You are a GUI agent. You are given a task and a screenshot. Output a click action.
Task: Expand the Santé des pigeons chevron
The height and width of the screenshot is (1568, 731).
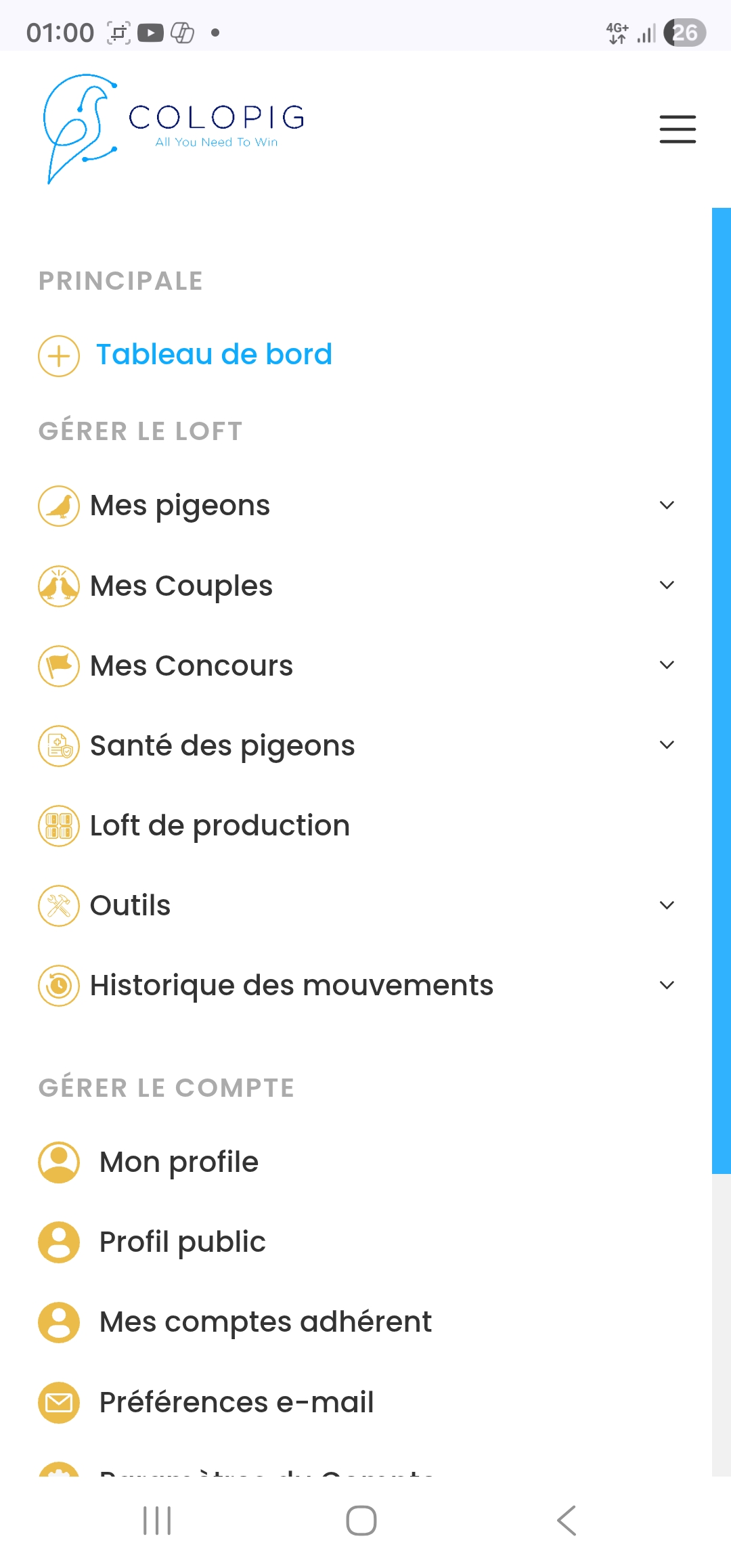[667, 745]
